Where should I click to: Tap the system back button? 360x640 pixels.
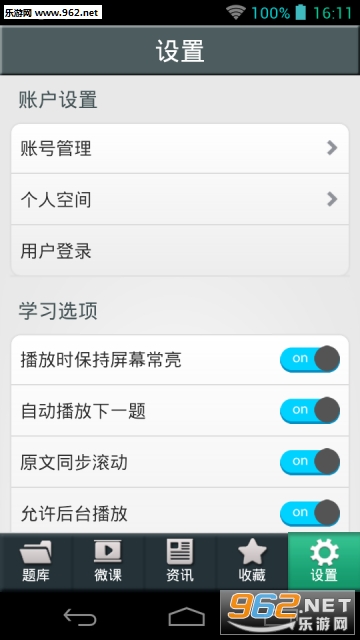80,617
